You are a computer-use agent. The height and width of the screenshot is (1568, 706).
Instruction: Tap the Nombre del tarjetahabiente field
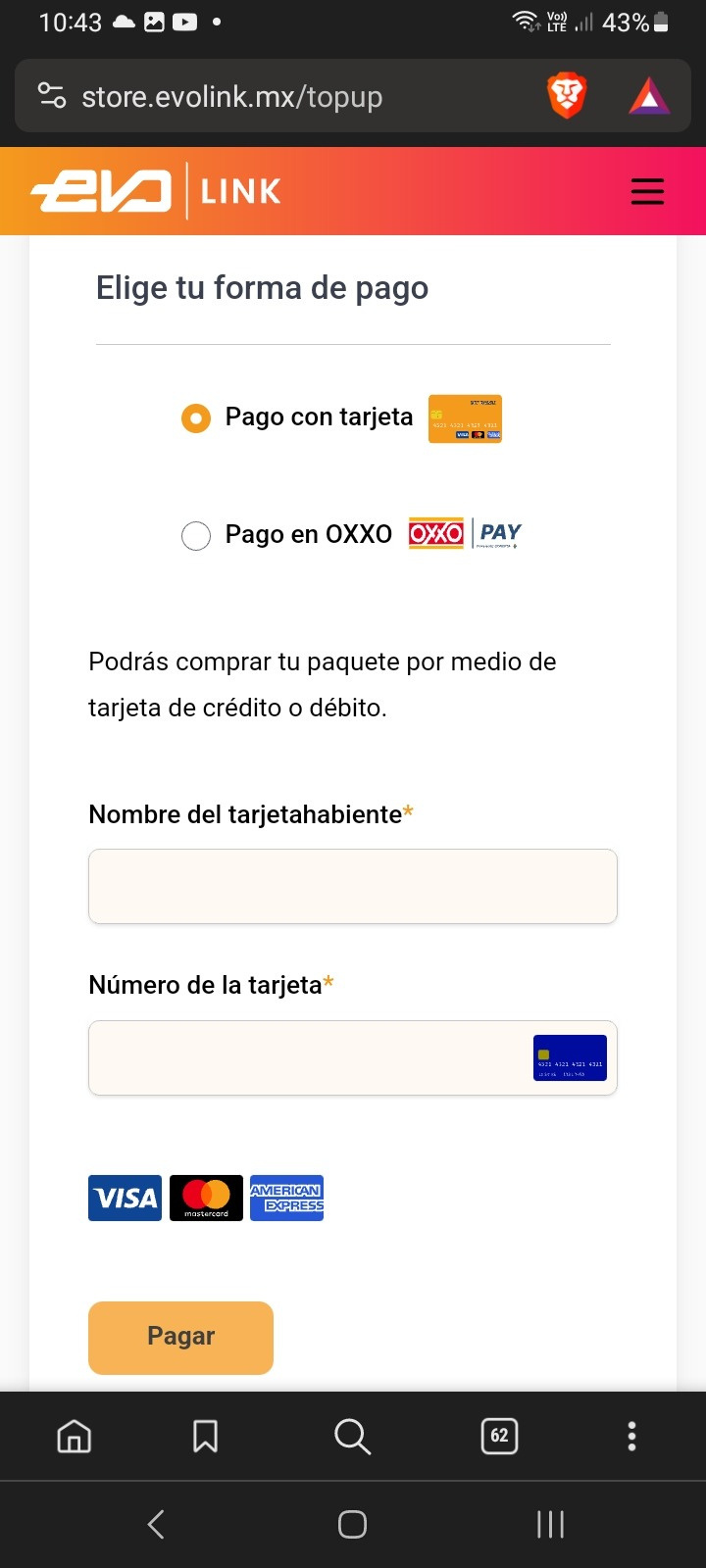tap(353, 886)
